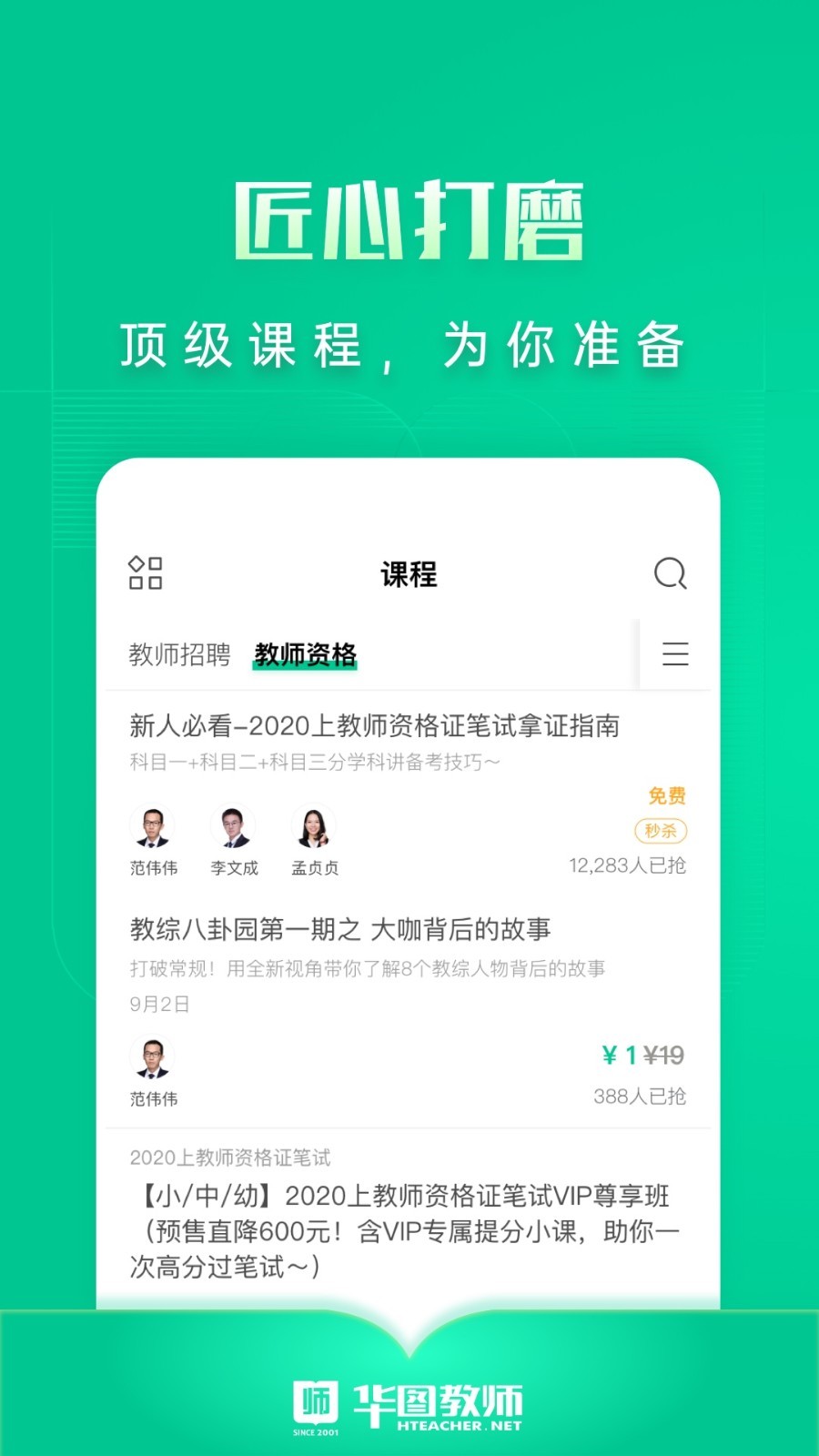Tap the 免费 label on first course

pyautogui.click(x=667, y=797)
